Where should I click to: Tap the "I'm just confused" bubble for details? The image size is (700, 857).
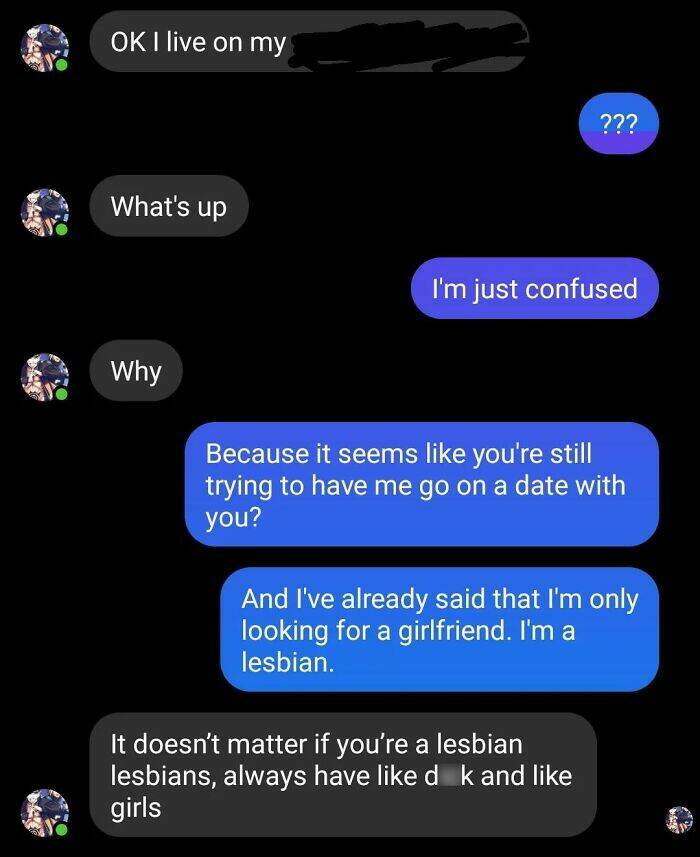534,289
